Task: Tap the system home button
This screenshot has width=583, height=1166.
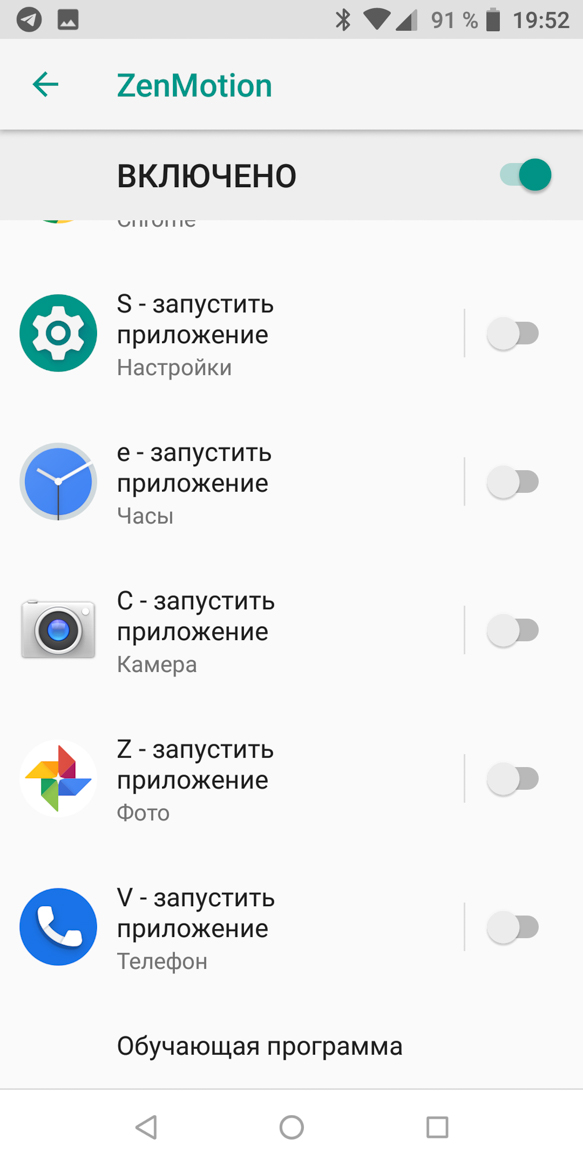Action: (292, 1127)
